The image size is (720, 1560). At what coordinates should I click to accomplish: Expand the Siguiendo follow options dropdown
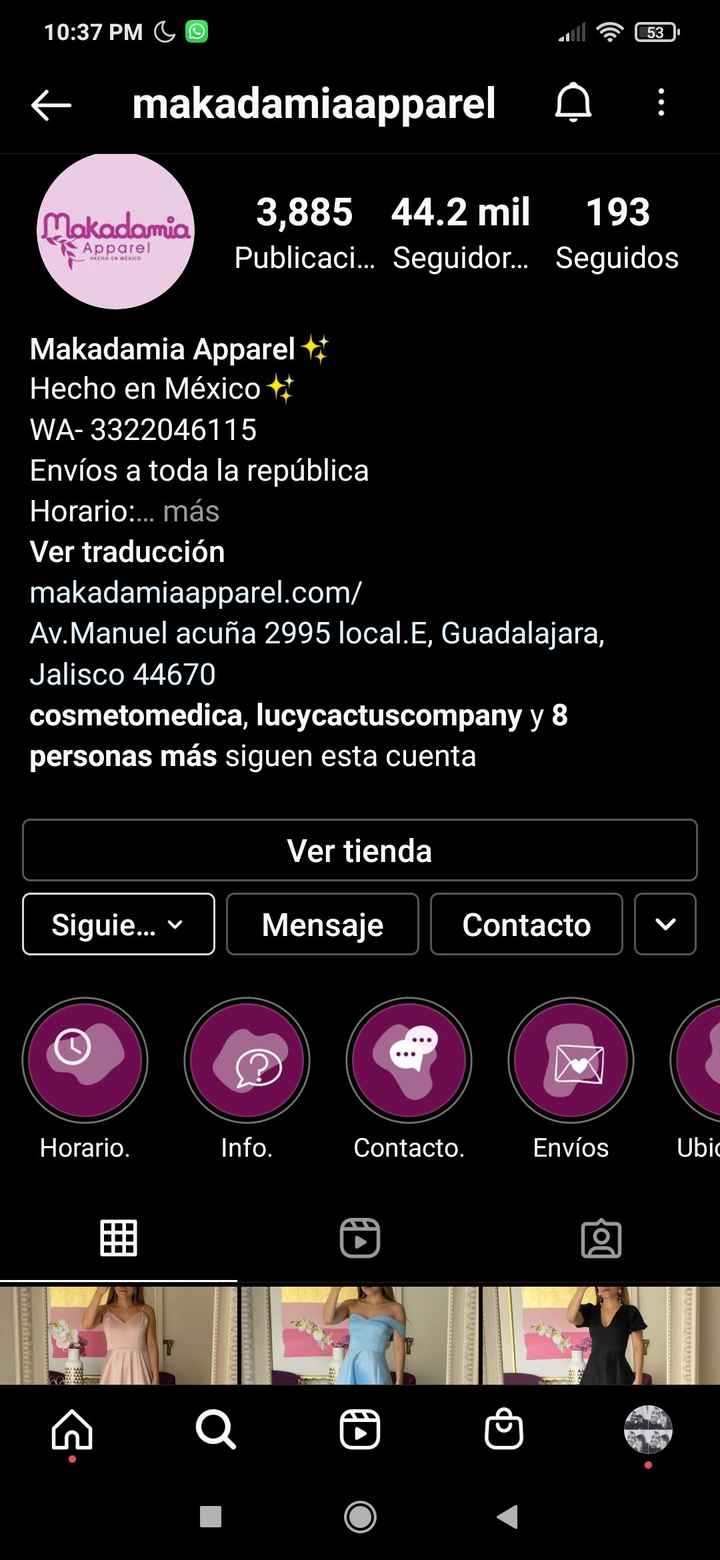click(118, 924)
